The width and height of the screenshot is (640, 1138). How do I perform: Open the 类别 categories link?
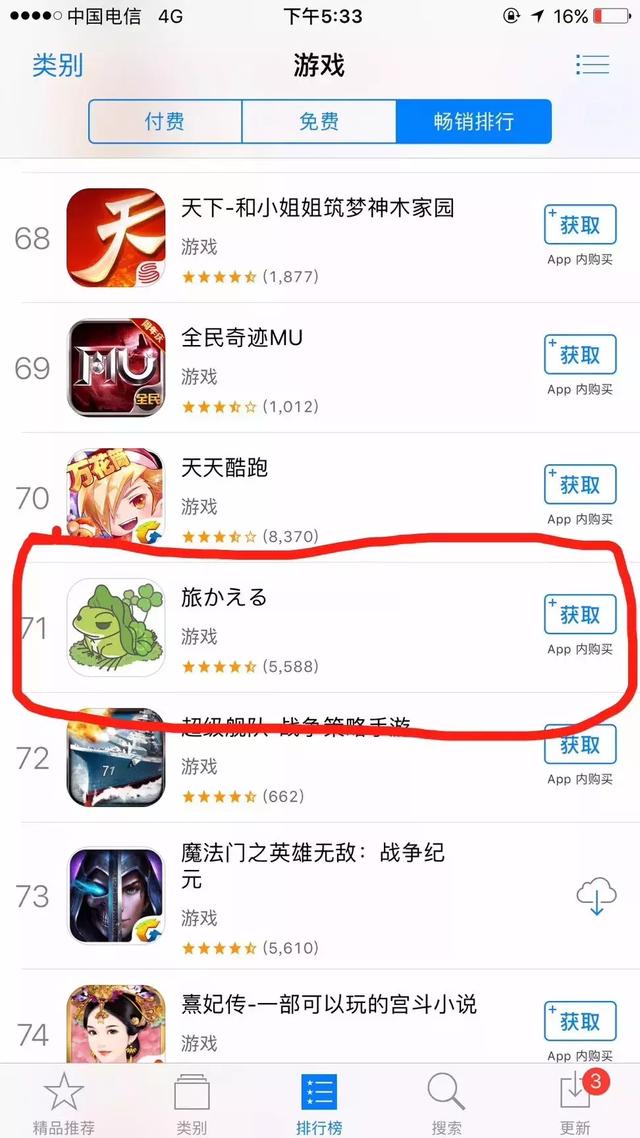click(x=57, y=65)
